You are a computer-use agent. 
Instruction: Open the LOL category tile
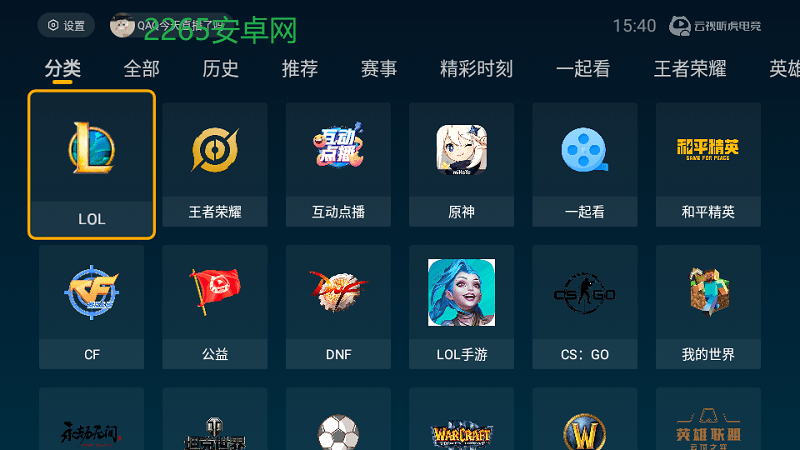(x=91, y=165)
